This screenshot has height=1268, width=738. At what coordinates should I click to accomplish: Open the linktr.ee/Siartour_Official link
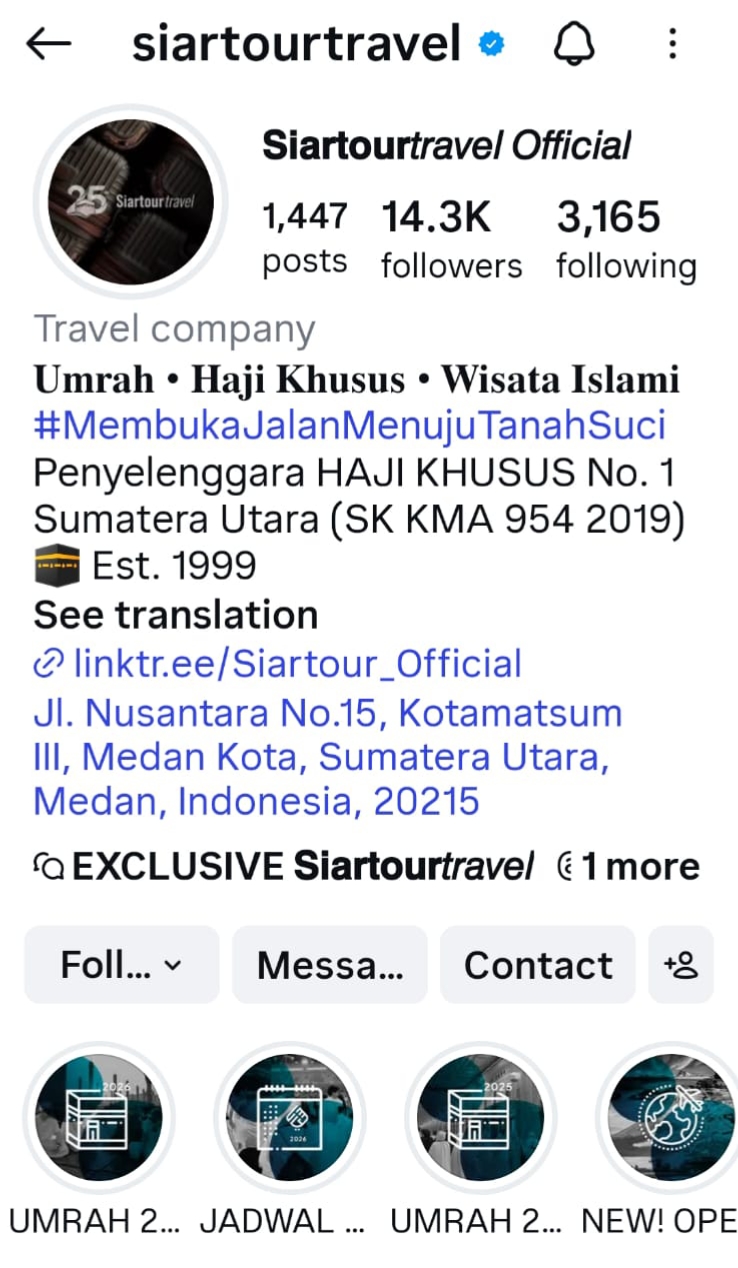[297, 663]
